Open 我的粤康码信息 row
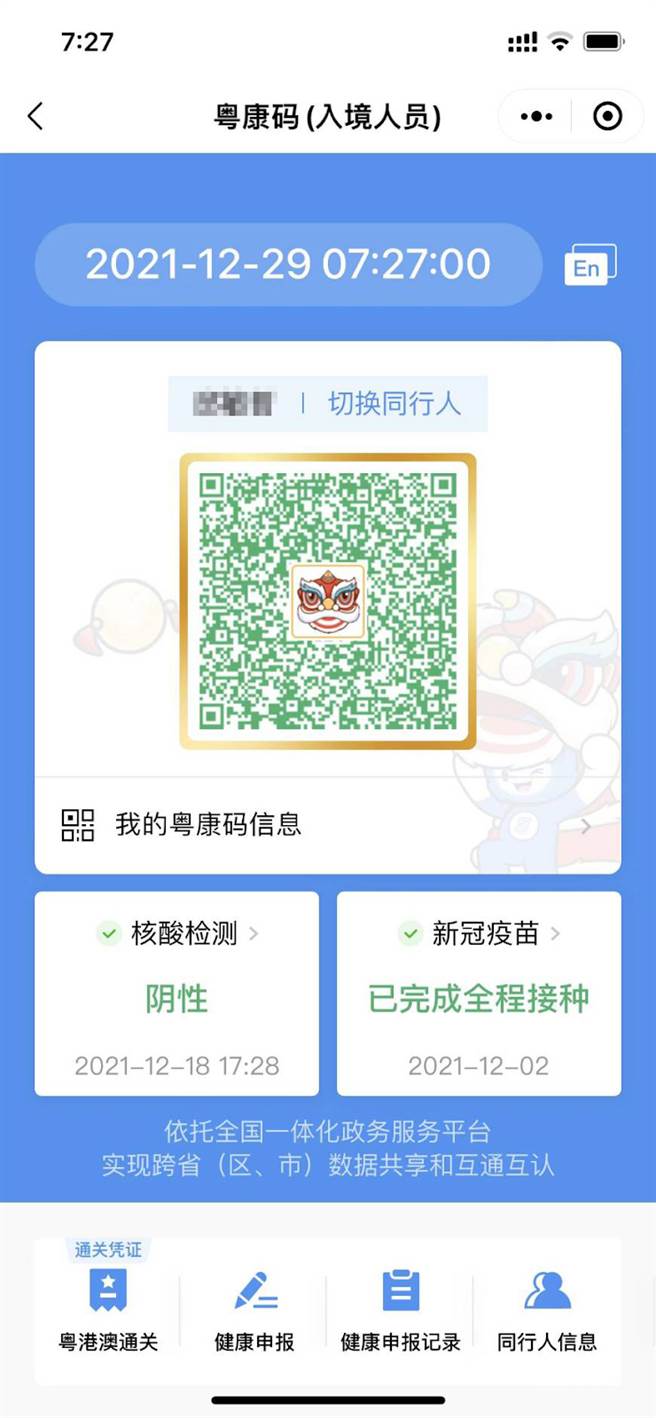The width and height of the screenshot is (656, 1418). [x=328, y=825]
